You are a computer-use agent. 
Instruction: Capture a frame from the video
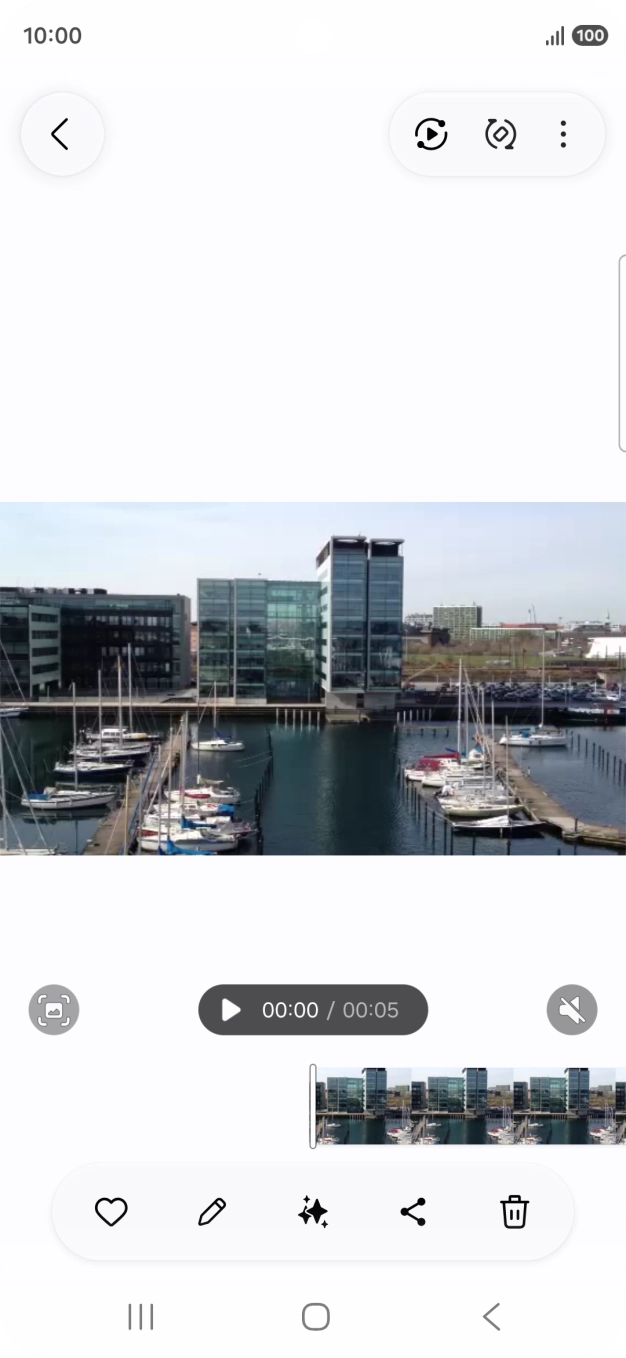54,1010
